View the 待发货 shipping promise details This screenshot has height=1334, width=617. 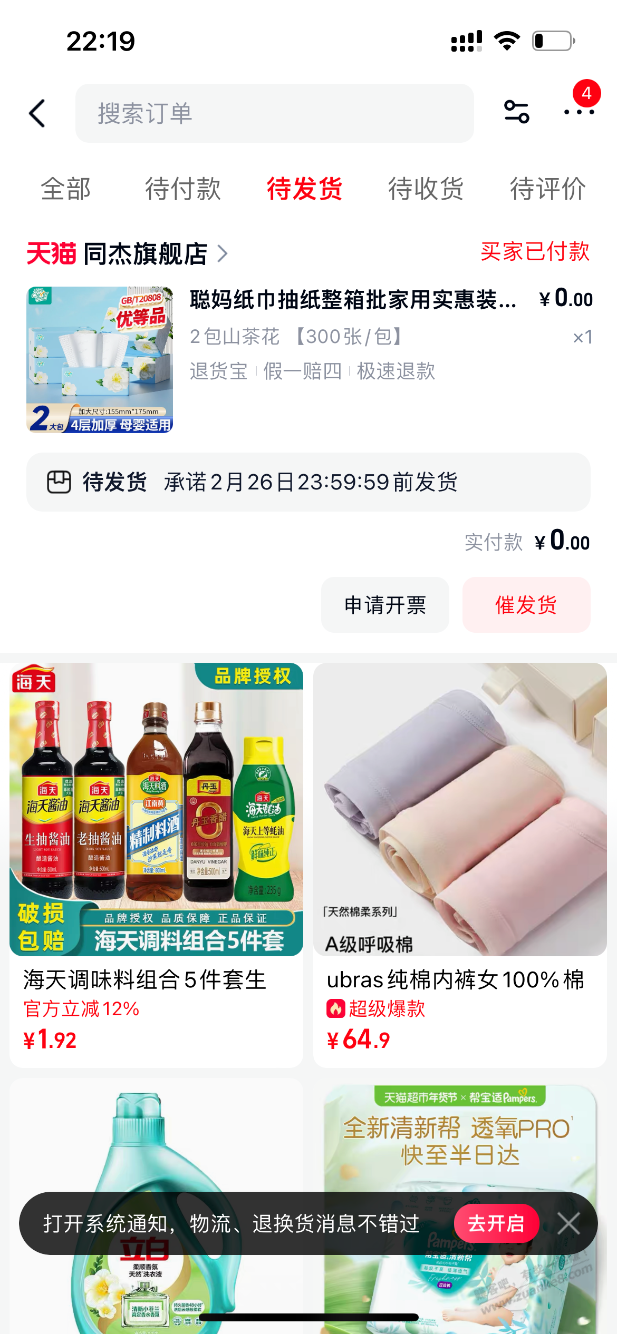tap(308, 482)
